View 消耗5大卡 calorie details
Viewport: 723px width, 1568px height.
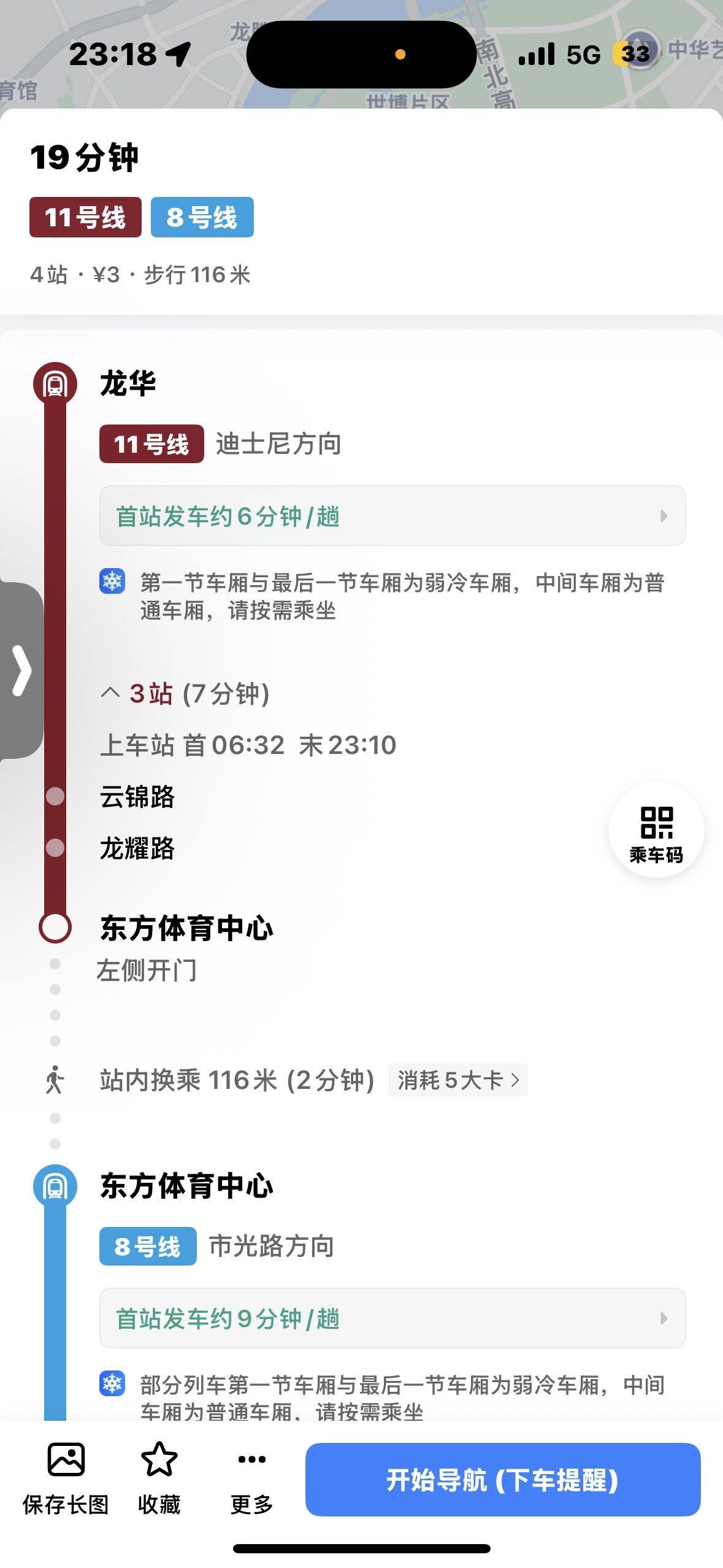pyautogui.click(x=457, y=1080)
